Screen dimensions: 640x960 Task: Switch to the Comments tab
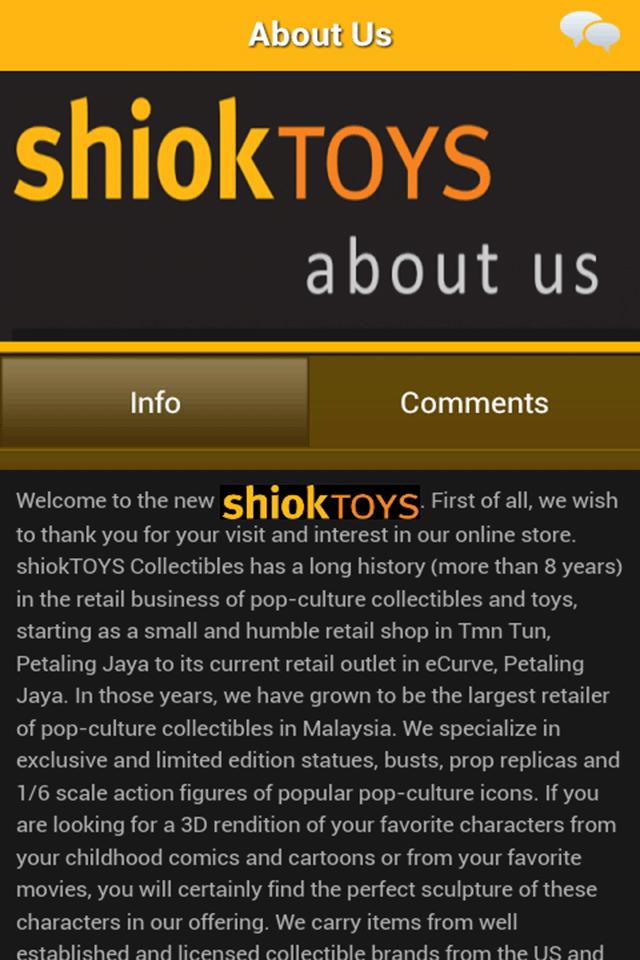point(474,402)
